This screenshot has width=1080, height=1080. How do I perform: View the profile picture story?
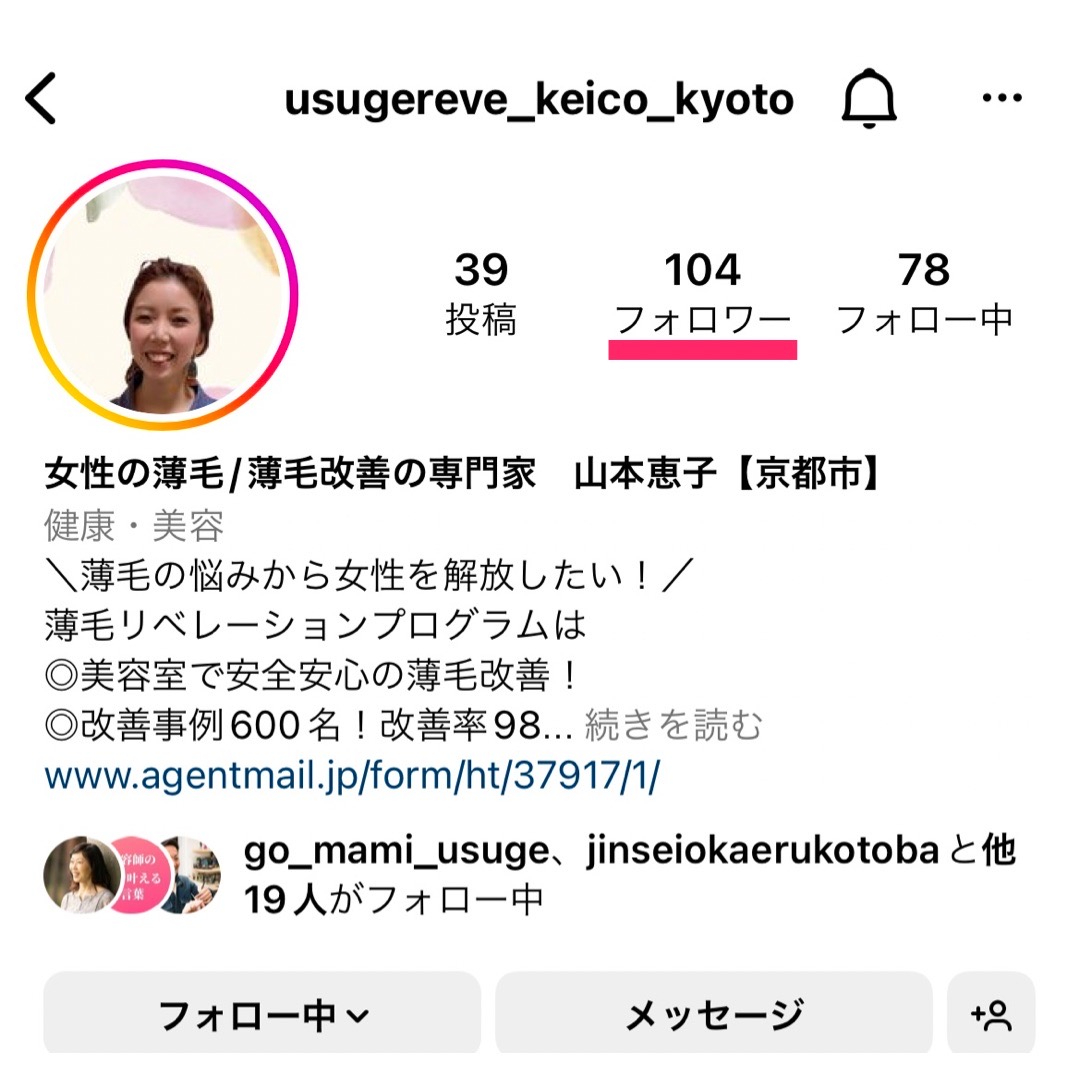163,295
